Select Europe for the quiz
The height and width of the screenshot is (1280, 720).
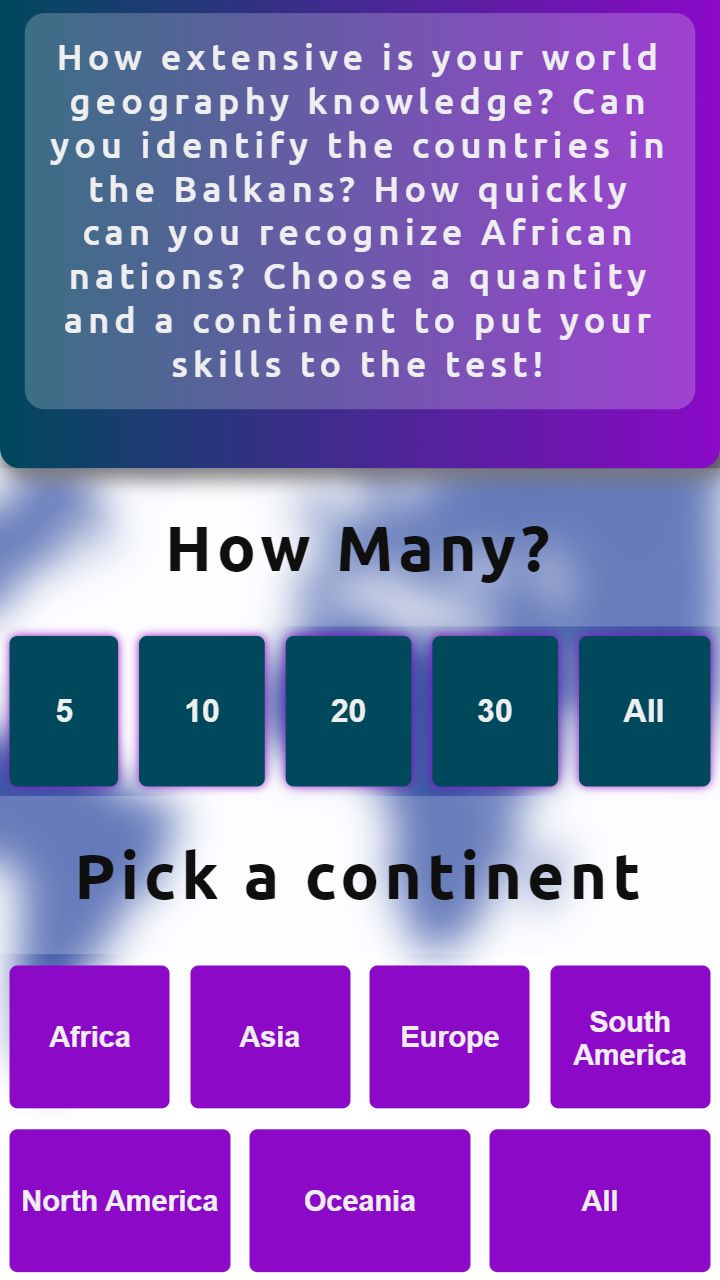pos(450,1037)
